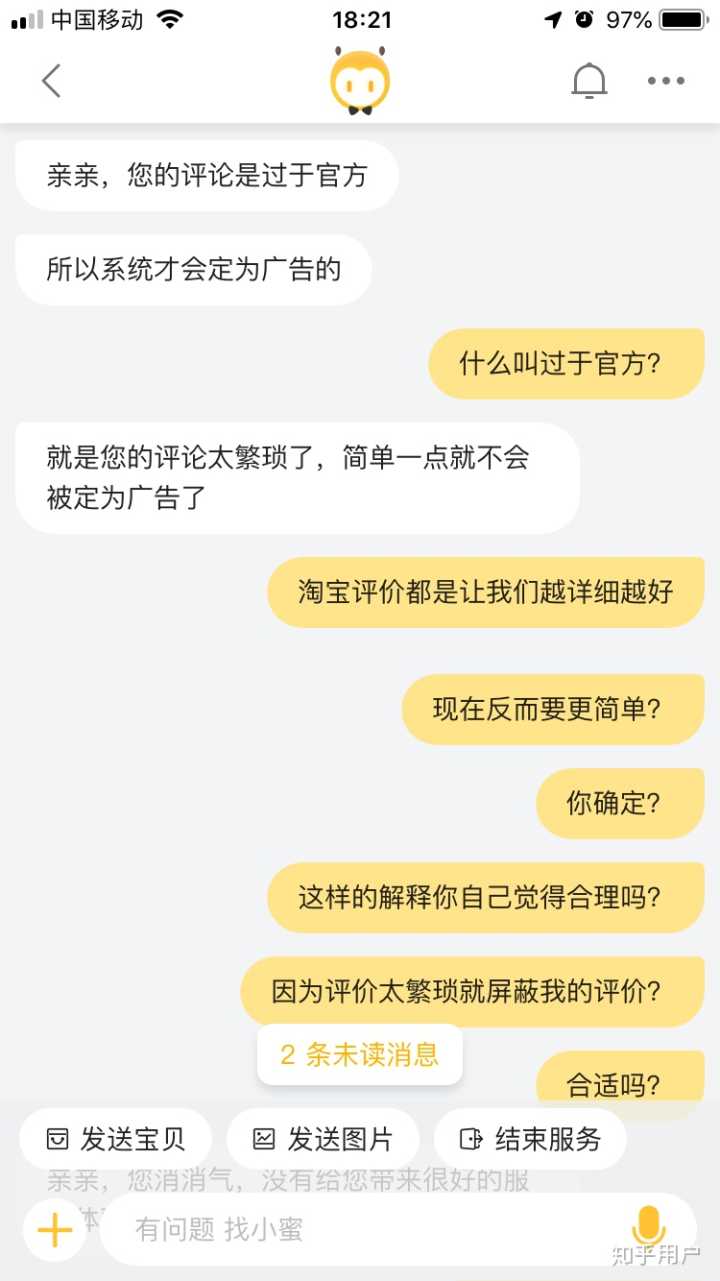
Task: Open the three-dot overflow menu
Action: (x=665, y=81)
